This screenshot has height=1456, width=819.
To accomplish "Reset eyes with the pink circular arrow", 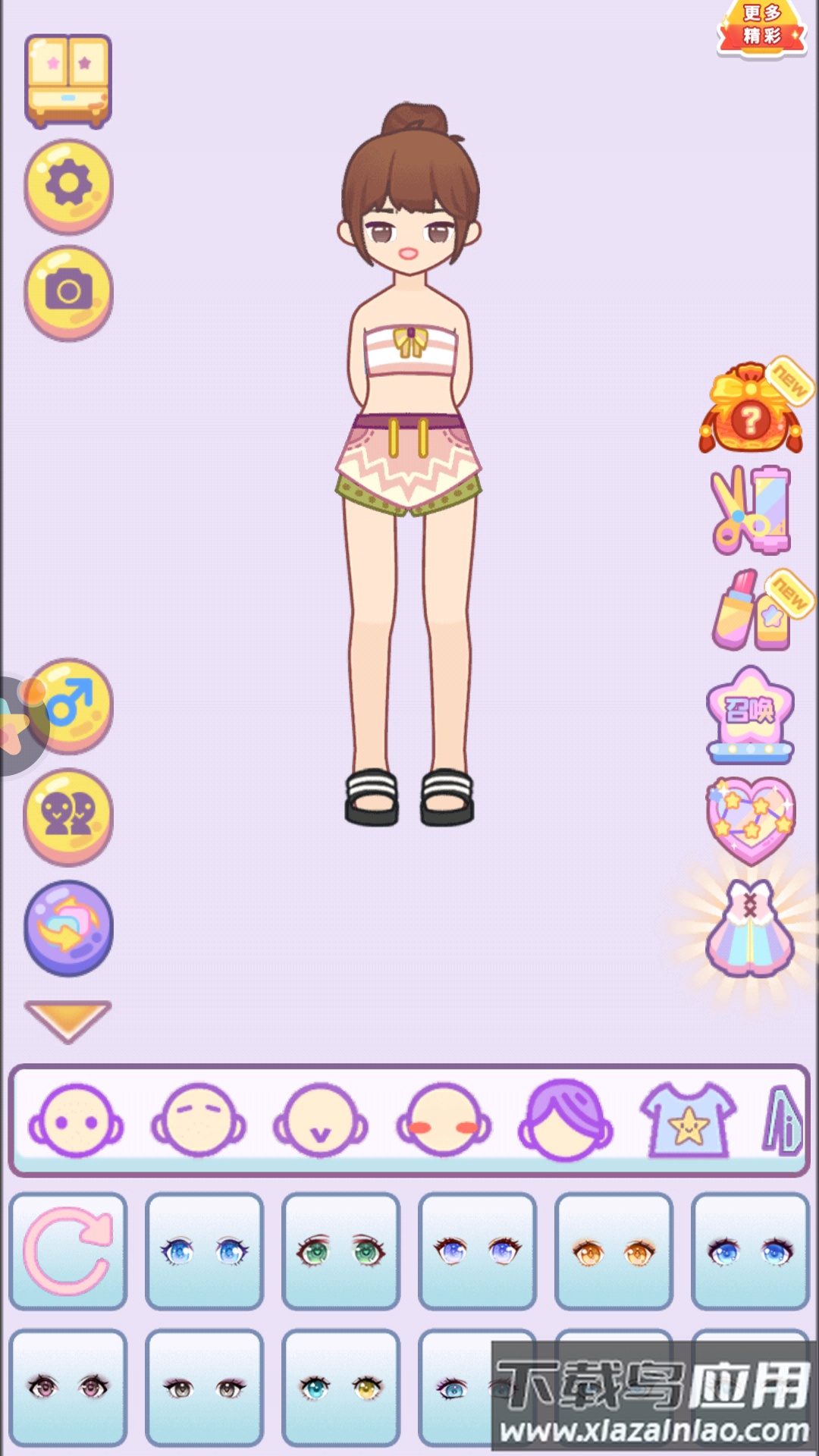I will (68, 1251).
